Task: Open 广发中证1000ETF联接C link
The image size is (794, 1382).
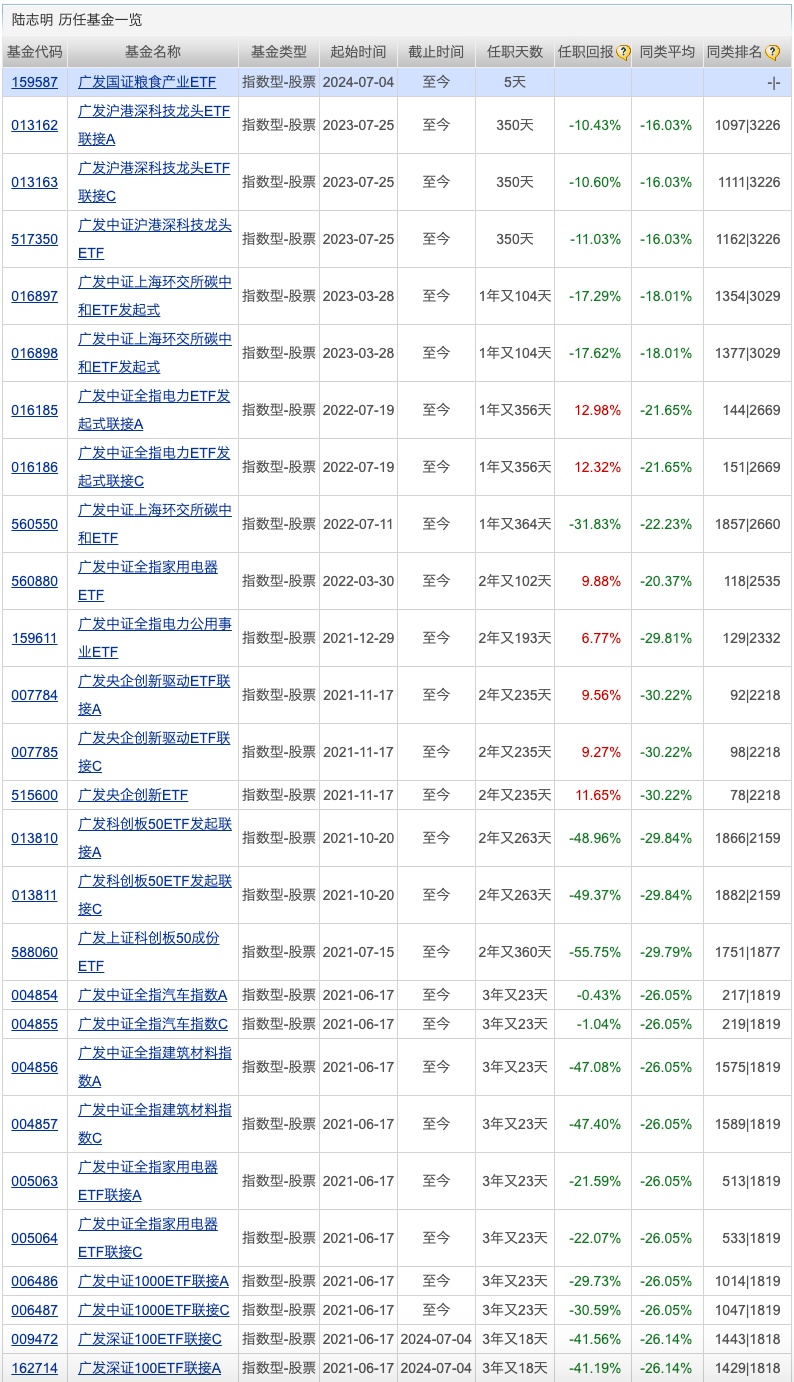Action: (154, 1309)
